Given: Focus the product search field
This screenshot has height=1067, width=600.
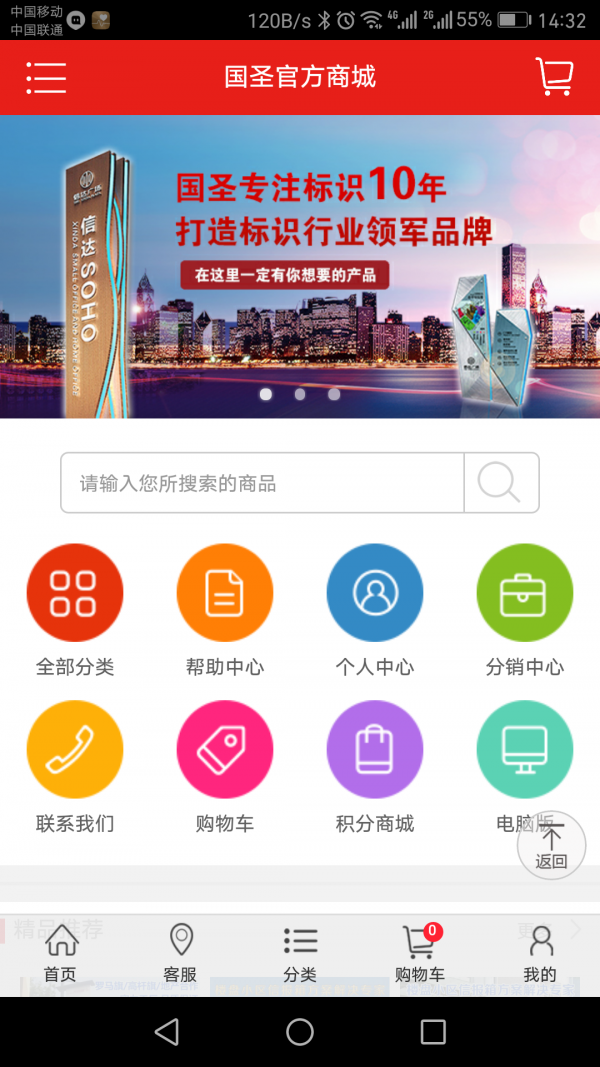Looking at the screenshot, I should pos(262,483).
